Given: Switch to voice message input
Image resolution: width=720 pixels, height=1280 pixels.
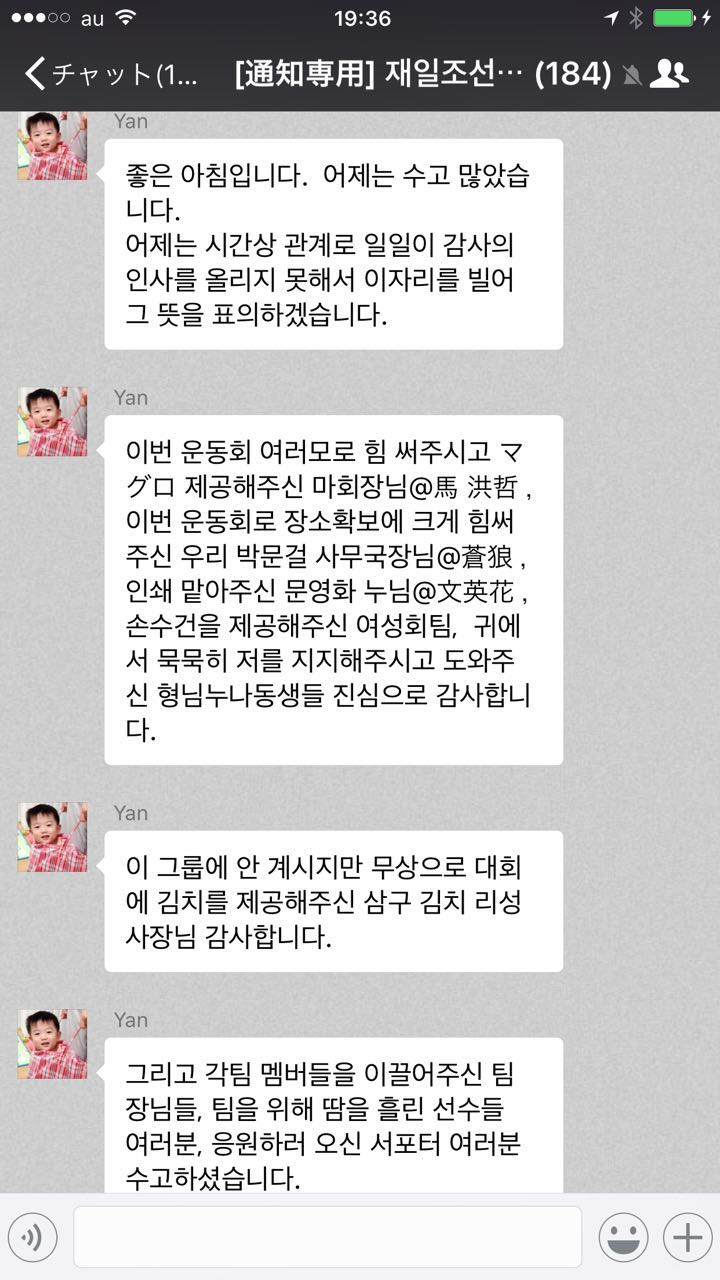Looking at the screenshot, I should (x=32, y=1238).
